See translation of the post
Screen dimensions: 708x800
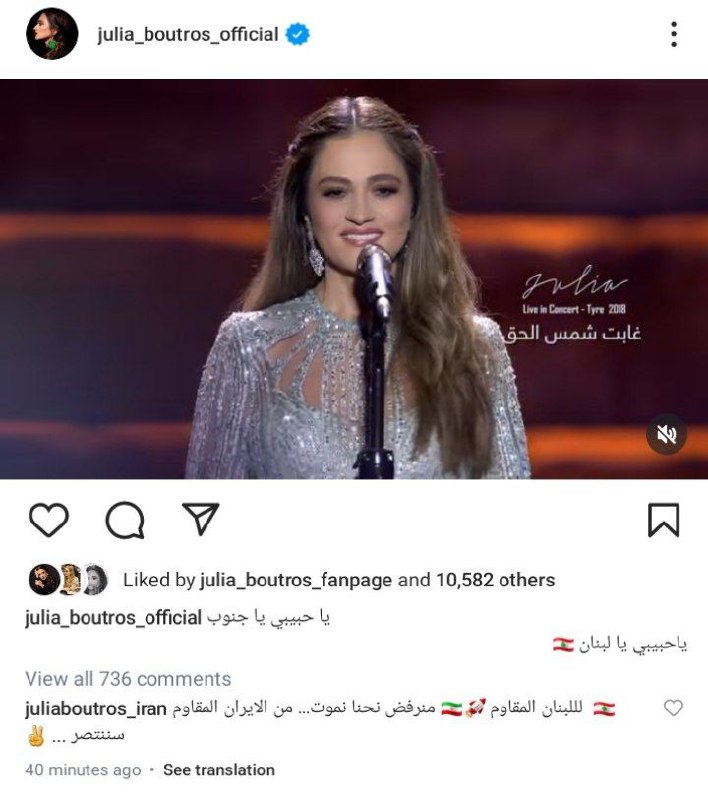click(218, 770)
